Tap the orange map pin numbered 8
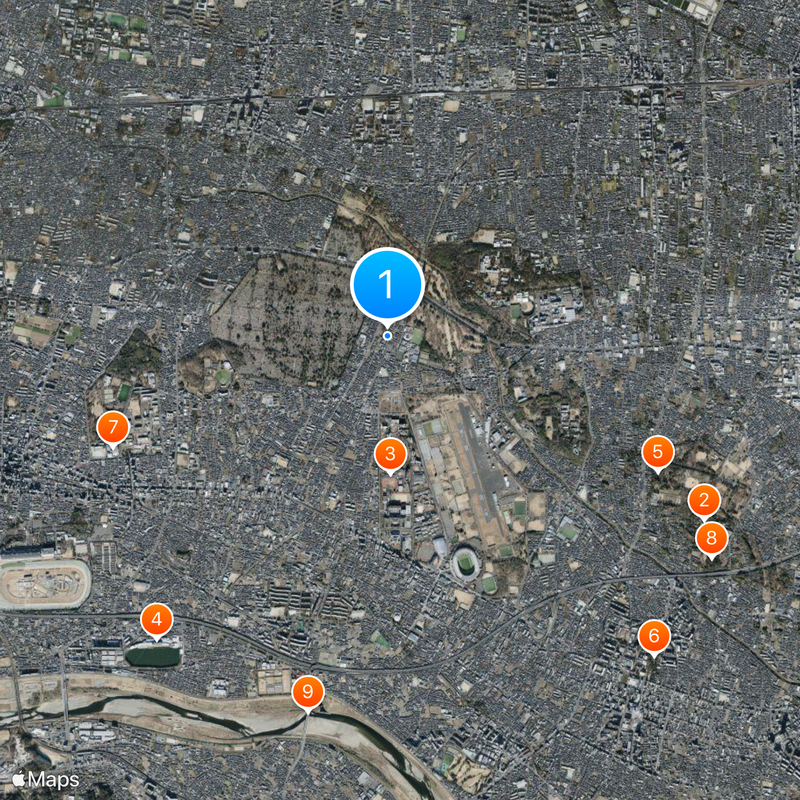 711,539
